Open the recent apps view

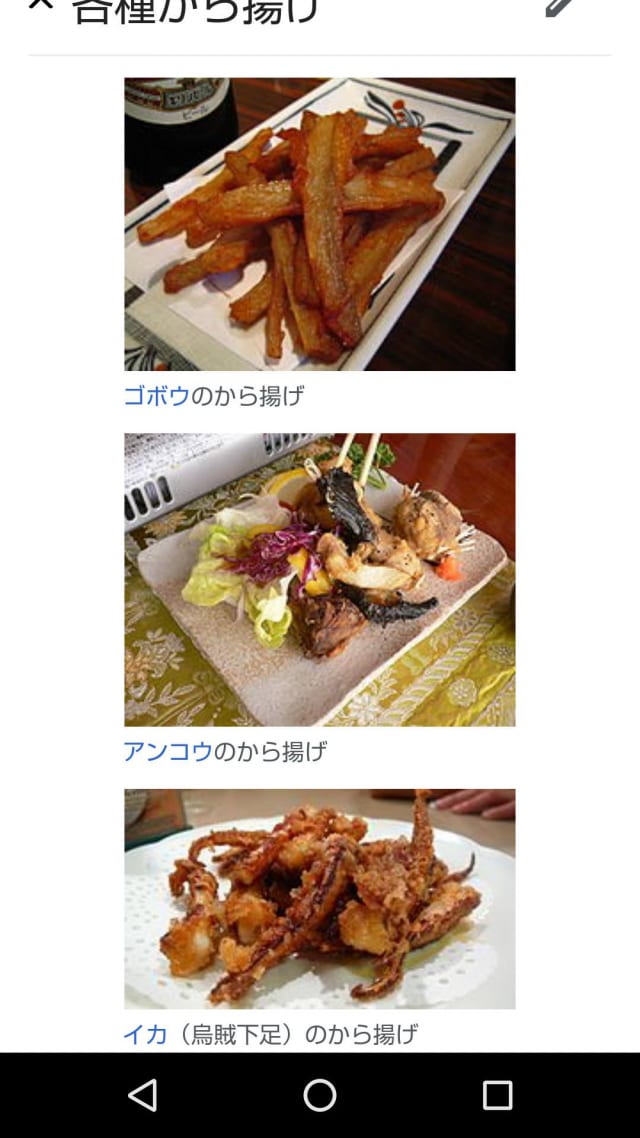pos(497,1095)
